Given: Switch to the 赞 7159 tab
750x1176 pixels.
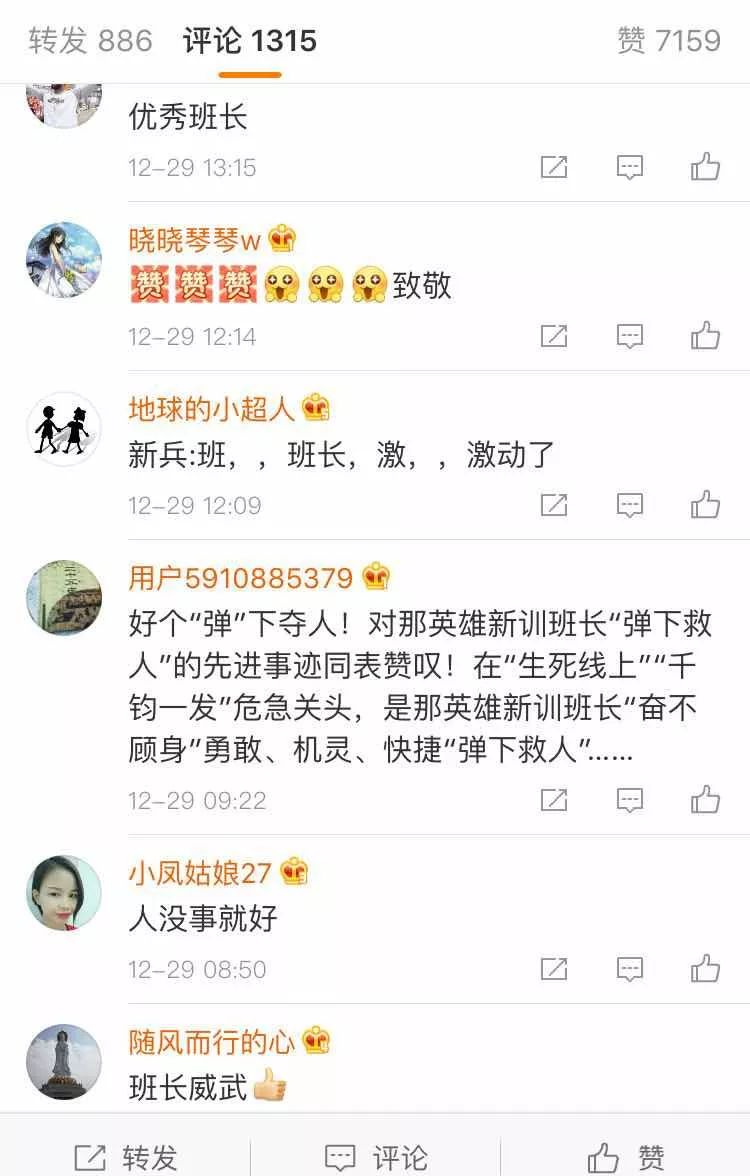Looking at the screenshot, I should [x=668, y=41].
